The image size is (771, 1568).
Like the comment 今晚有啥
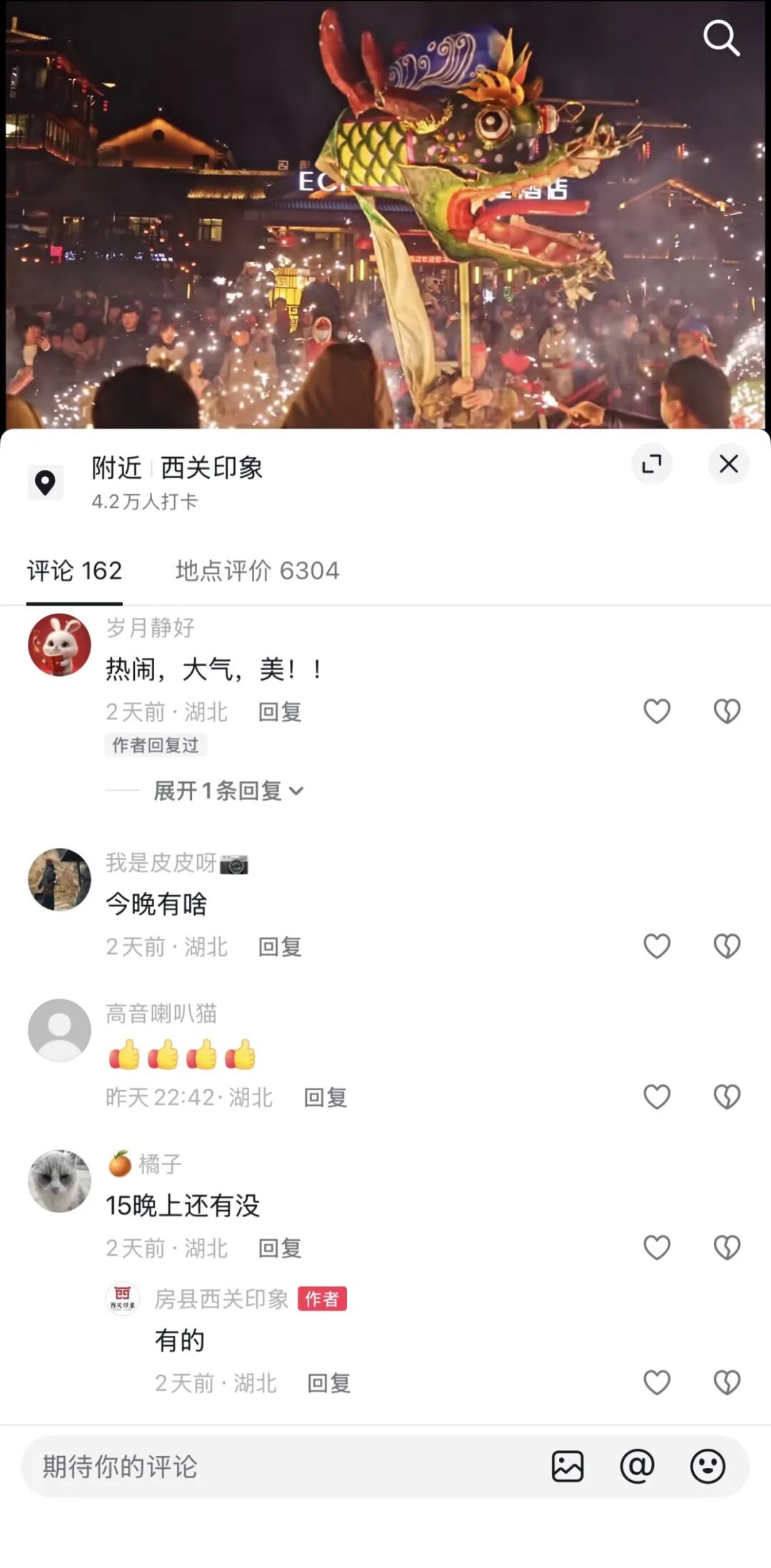point(657,947)
